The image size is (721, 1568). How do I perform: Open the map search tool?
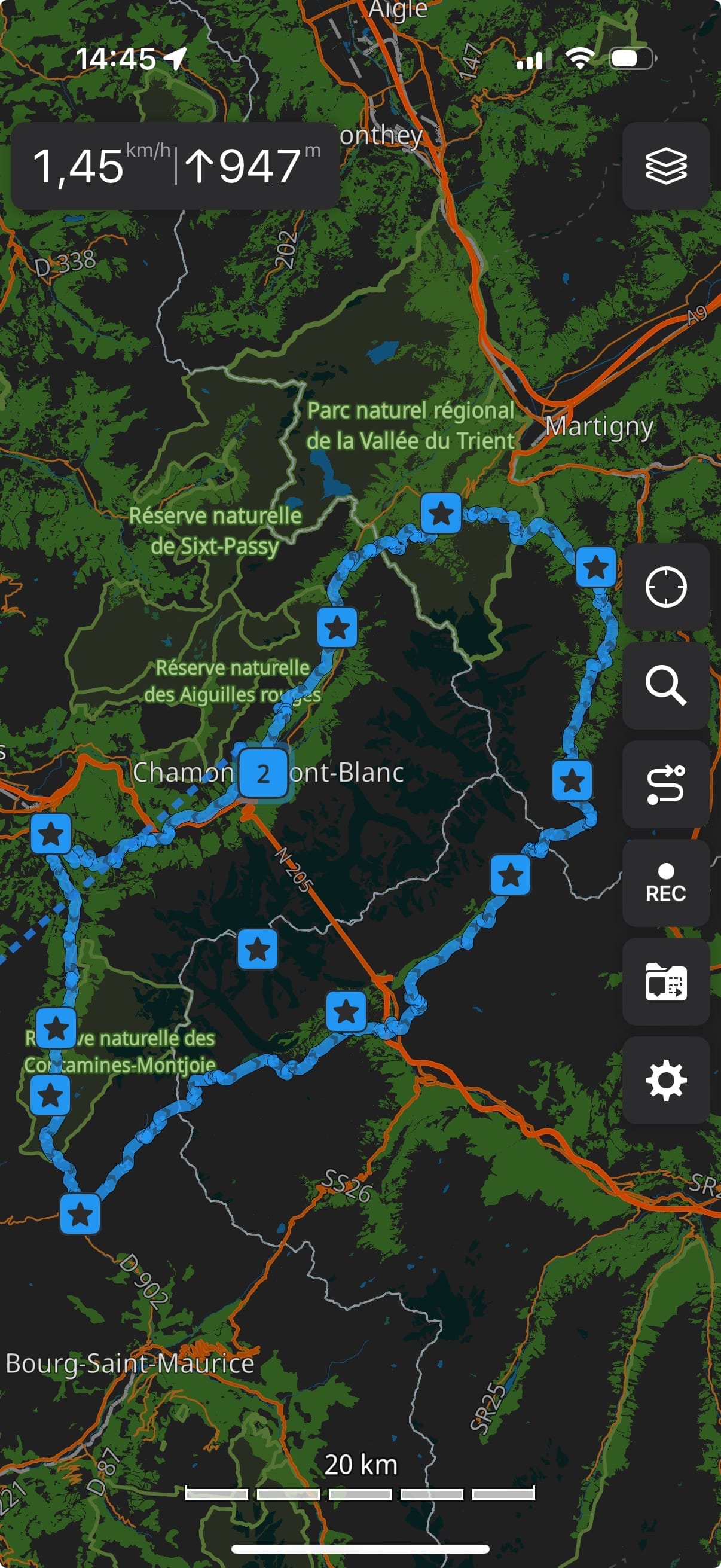pyautogui.click(x=665, y=685)
